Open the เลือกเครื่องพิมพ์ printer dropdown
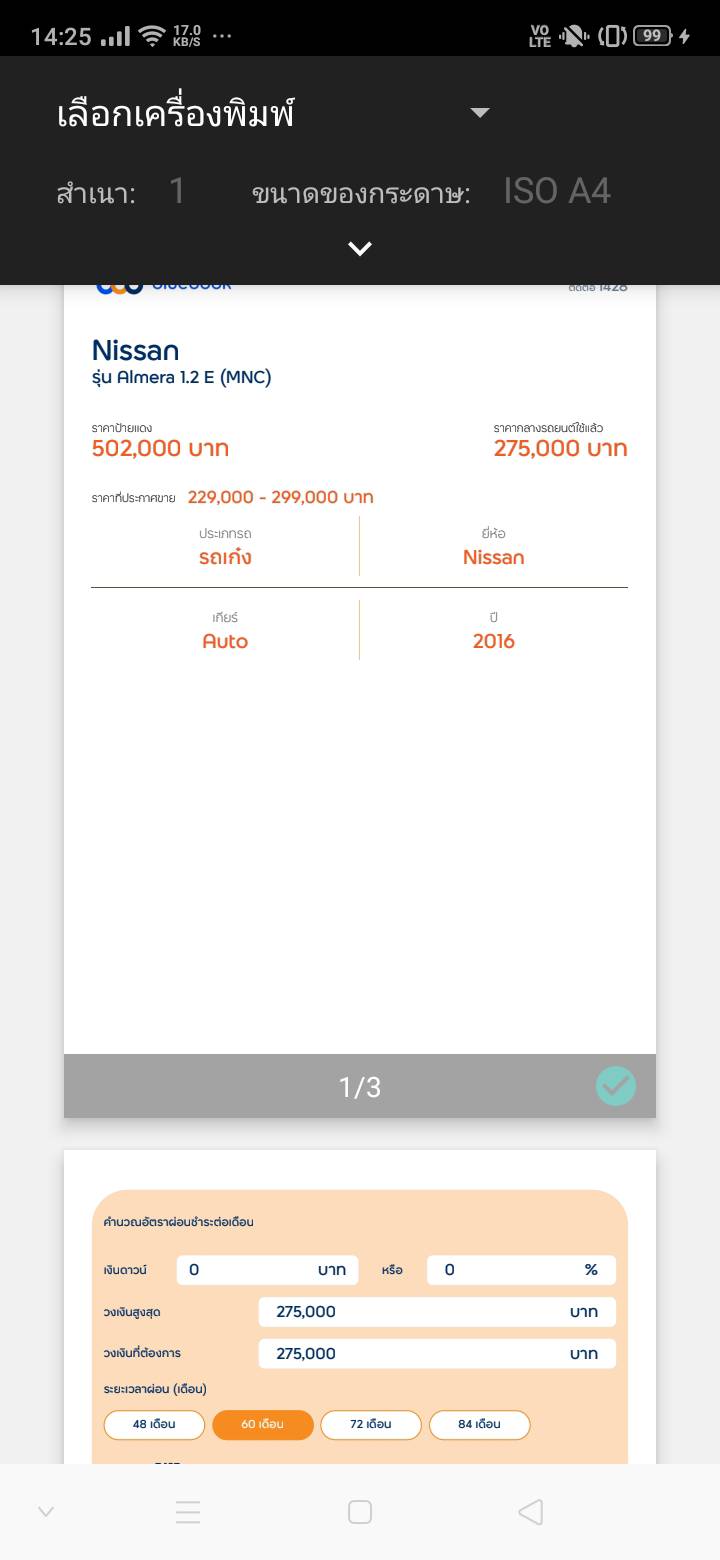The image size is (720, 1560). [272, 114]
